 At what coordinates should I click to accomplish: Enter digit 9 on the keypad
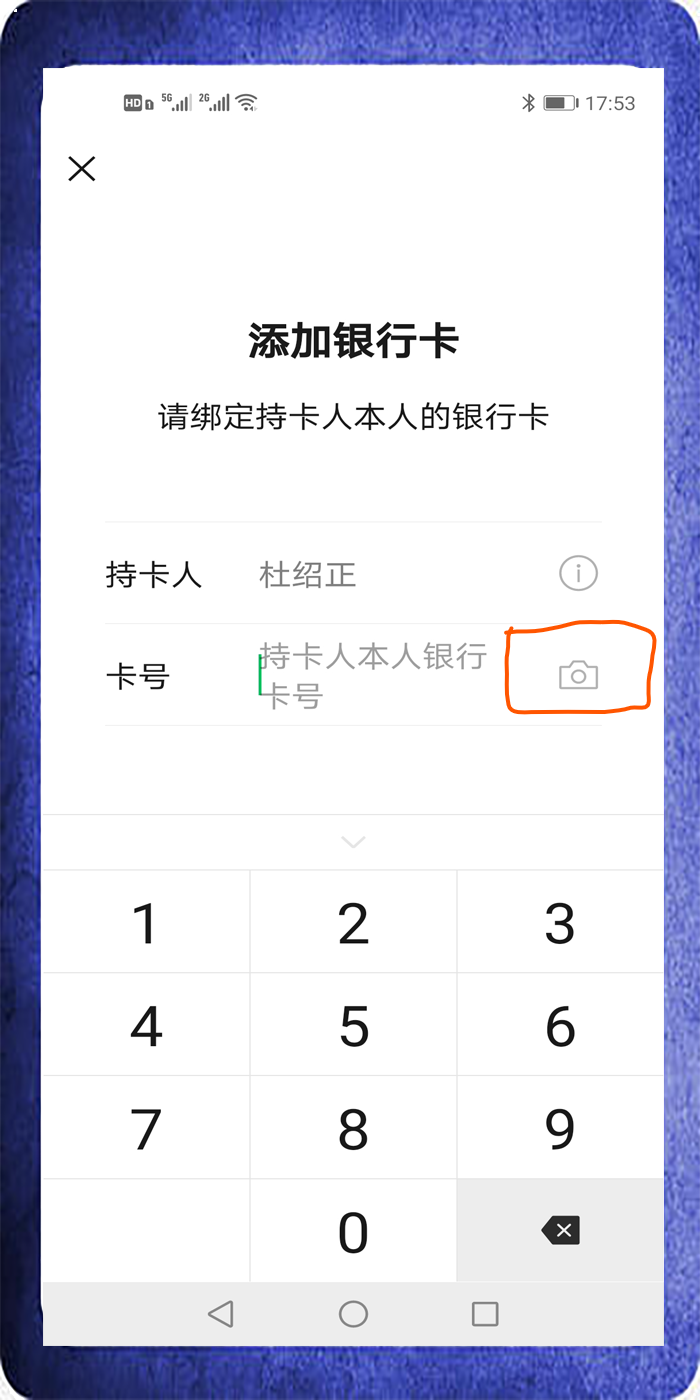[560, 1130]
